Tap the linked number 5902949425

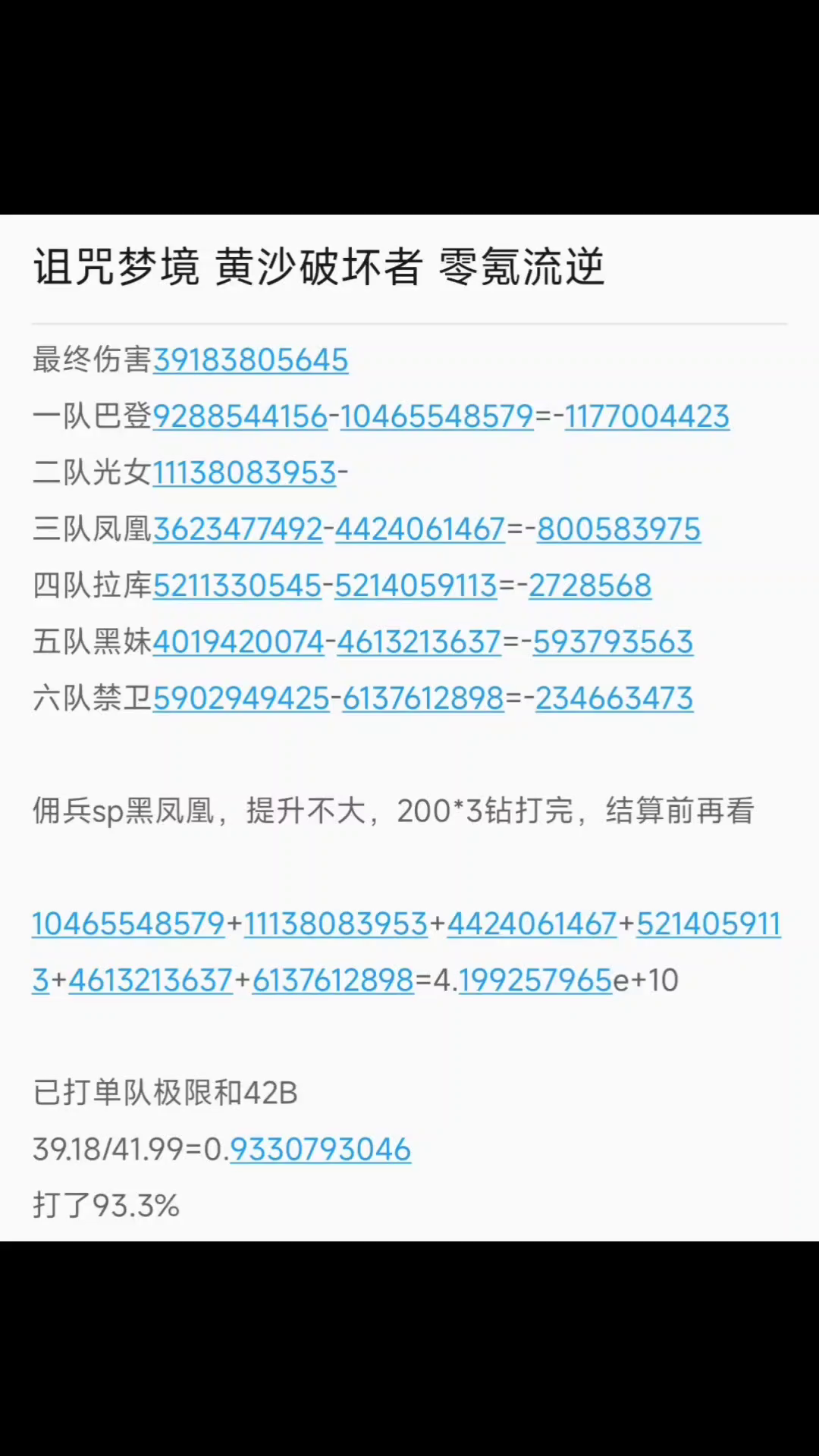click(x=241, y=698)
